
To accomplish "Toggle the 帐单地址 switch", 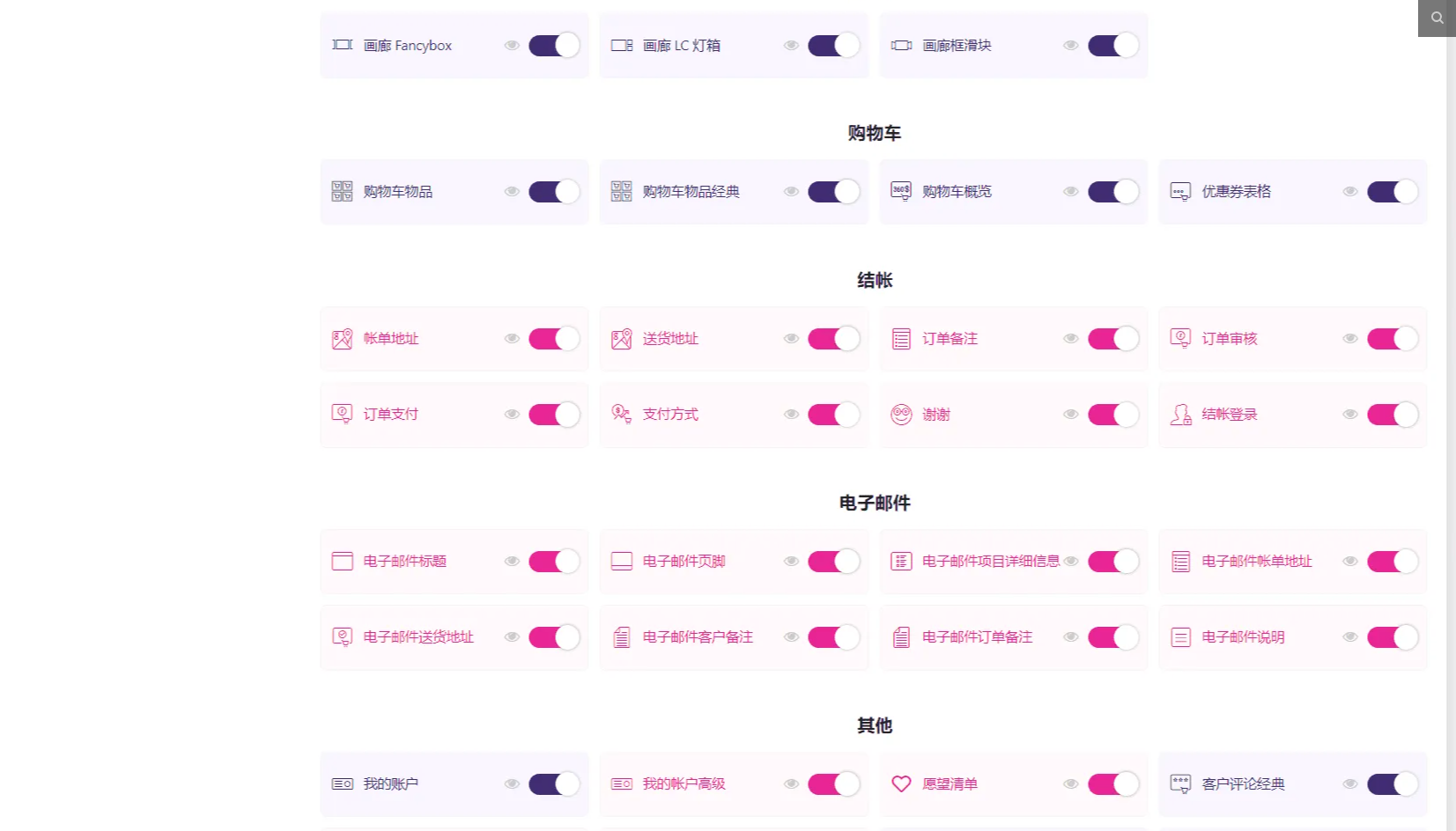I will pyautogui.click(x=554, y=339).
